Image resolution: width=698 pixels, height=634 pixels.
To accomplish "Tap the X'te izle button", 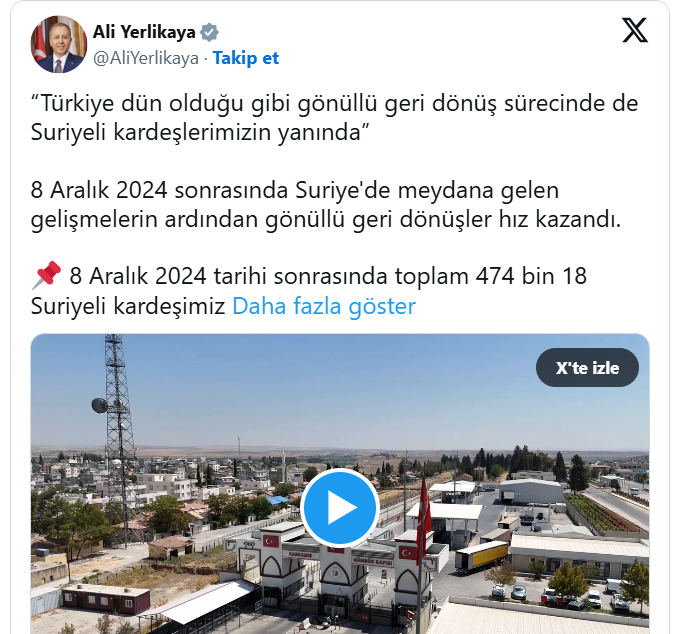I will tap(587, 368).
